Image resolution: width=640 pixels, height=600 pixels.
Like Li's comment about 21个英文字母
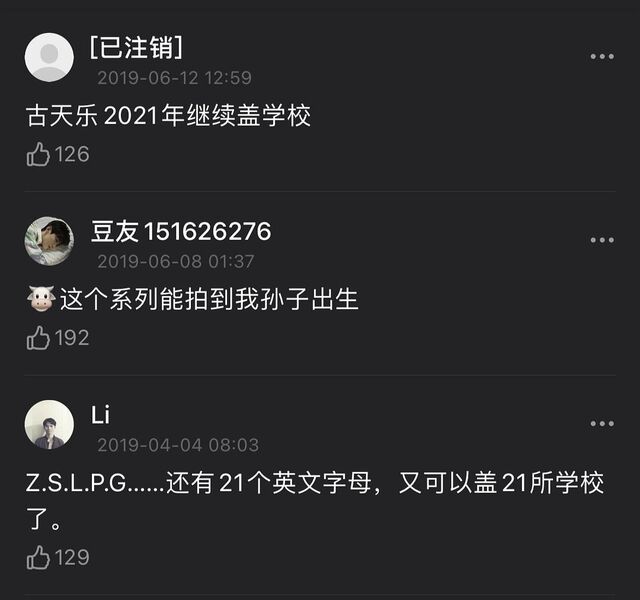pos(39,558)
